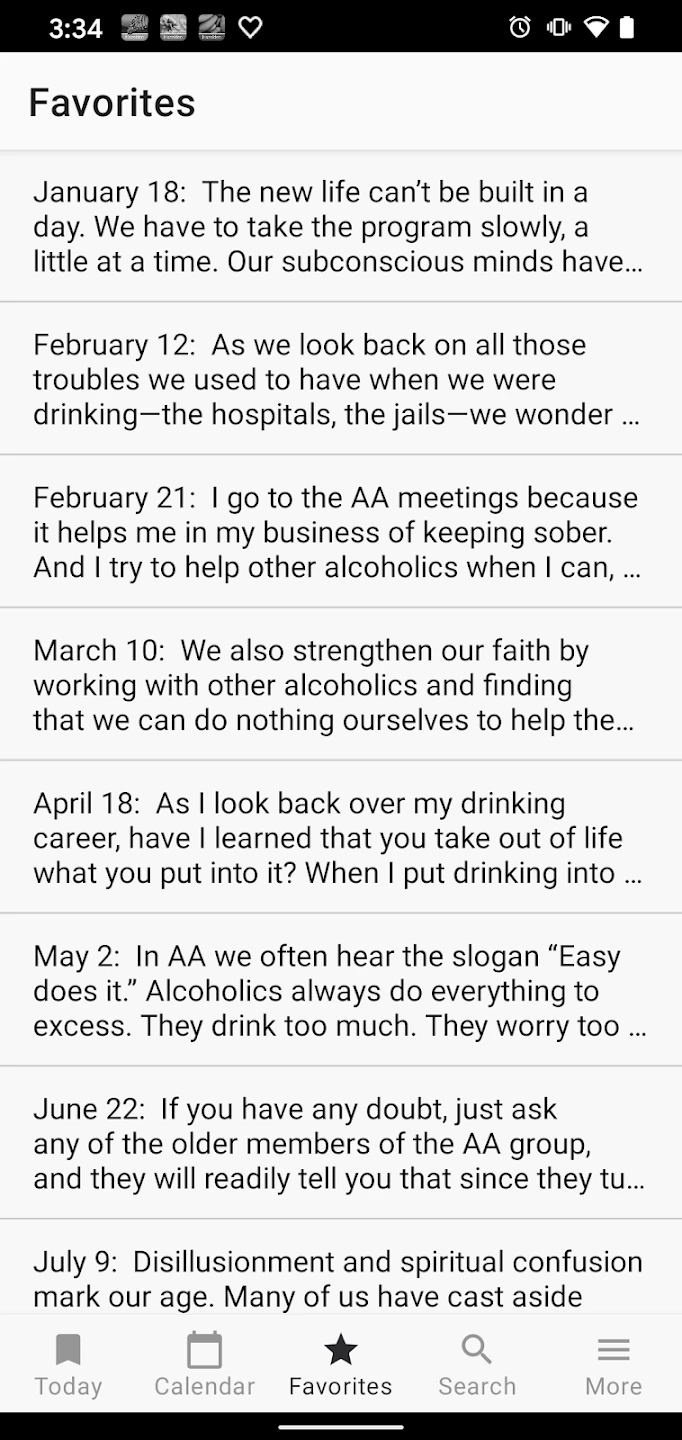Open the July 9 Disillusionment entry
The height and width of the screenshot is (1440, 682).
click(x=340, y=1279)
